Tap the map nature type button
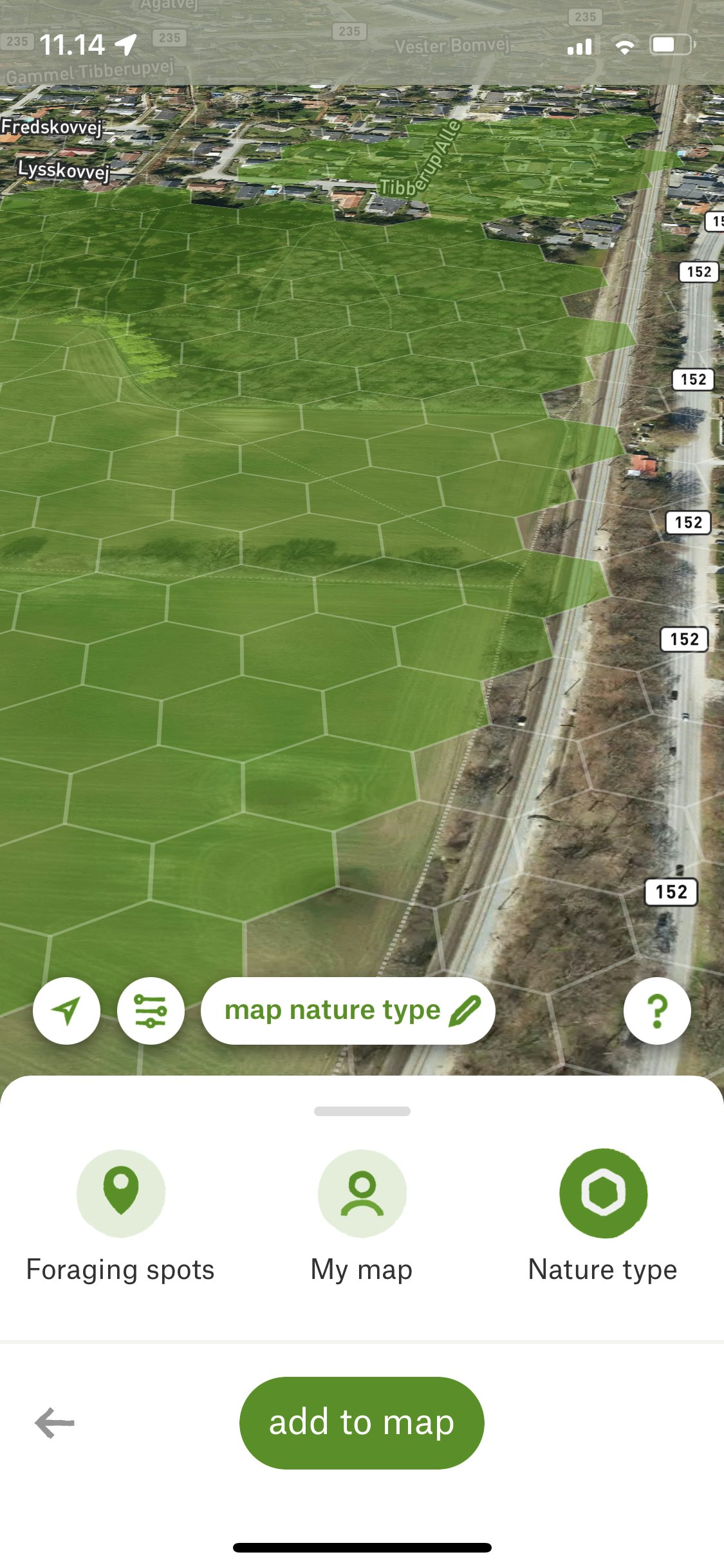 pos(348,1011)
